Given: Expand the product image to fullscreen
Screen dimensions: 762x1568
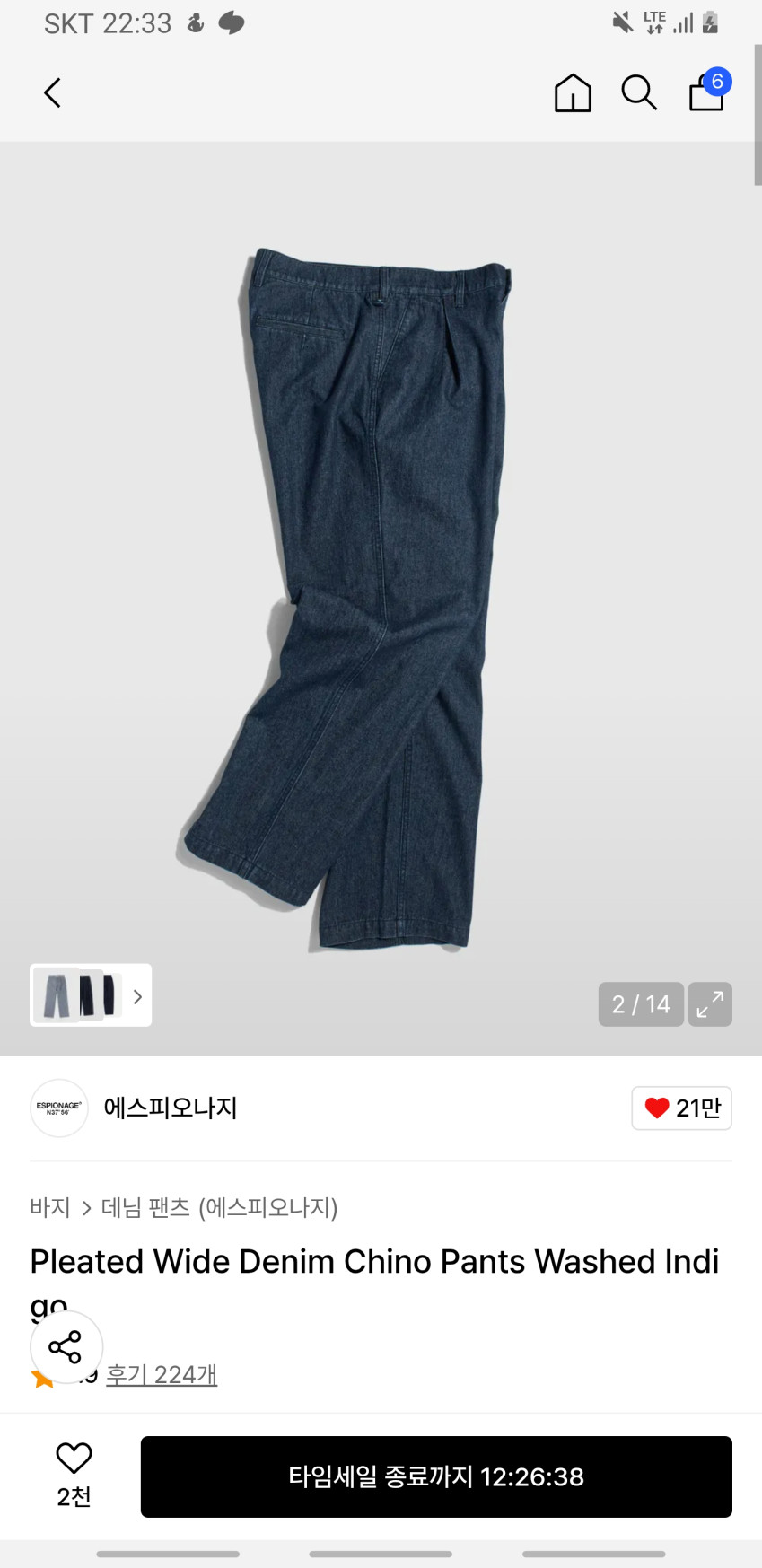Looking at the screenshot, I should (x=710, y=1003).
